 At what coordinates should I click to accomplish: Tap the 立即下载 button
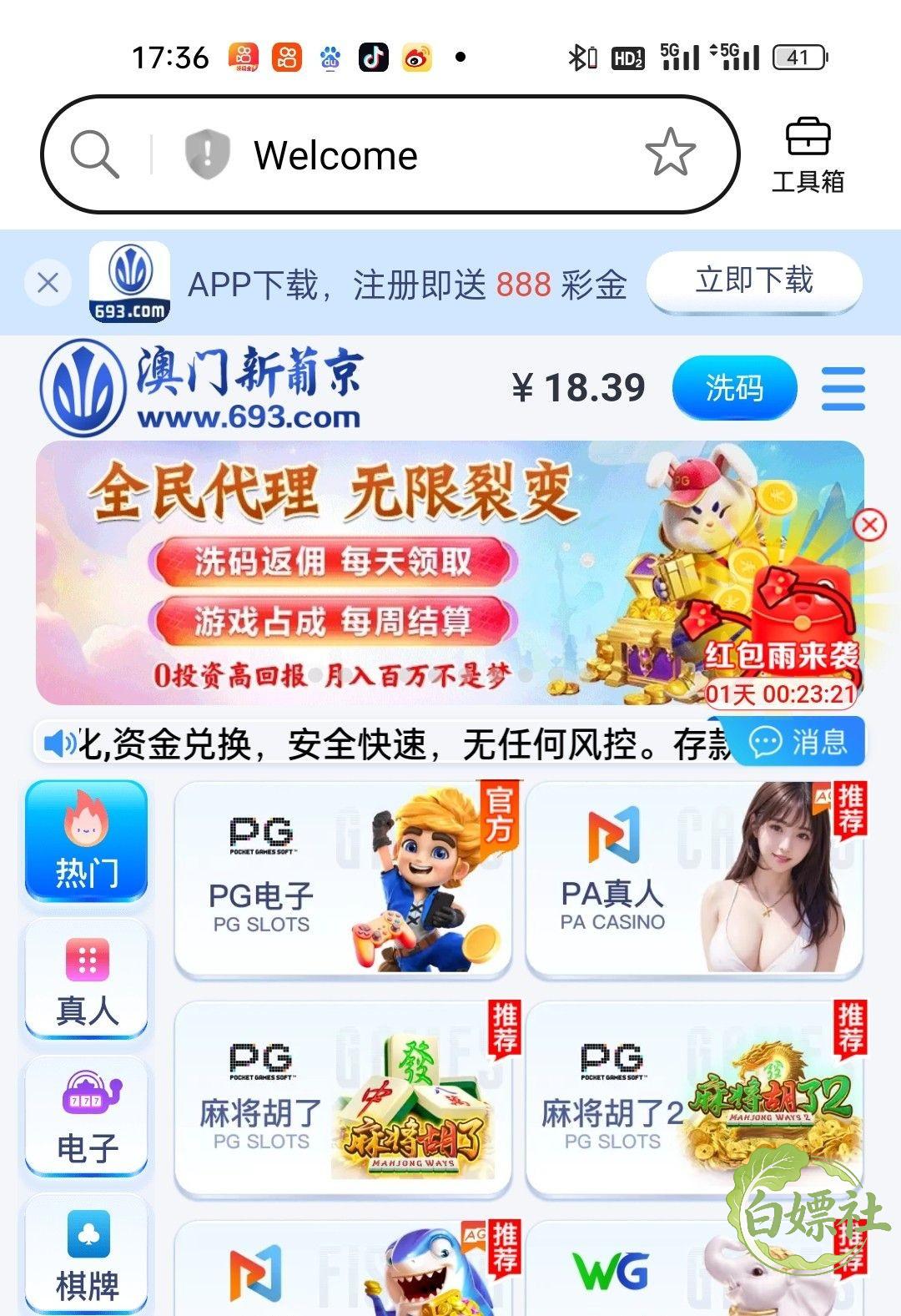click(x=754, y=281)
